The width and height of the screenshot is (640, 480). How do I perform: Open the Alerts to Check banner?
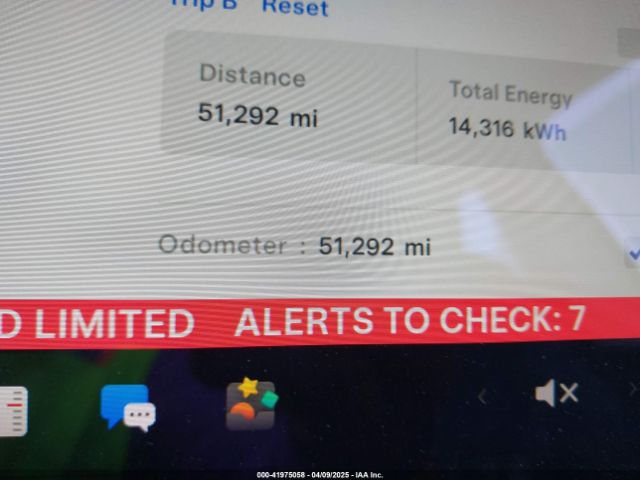point(408,321)
